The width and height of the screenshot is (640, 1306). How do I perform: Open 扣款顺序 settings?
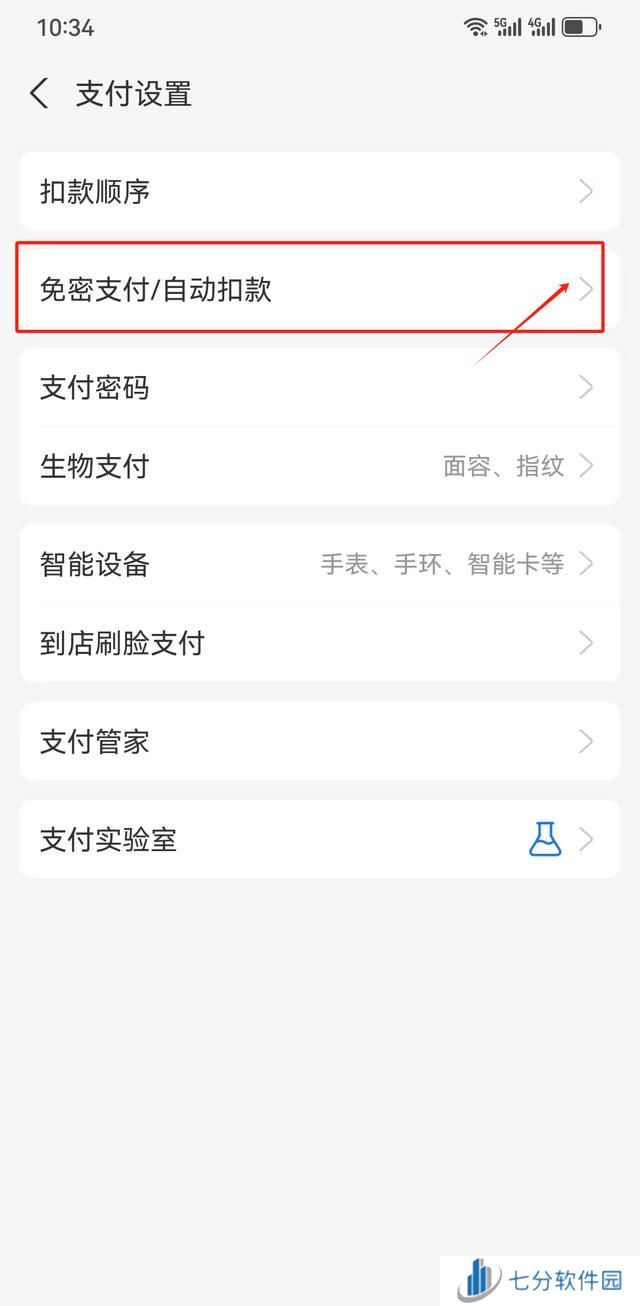(x=320, y=191)
